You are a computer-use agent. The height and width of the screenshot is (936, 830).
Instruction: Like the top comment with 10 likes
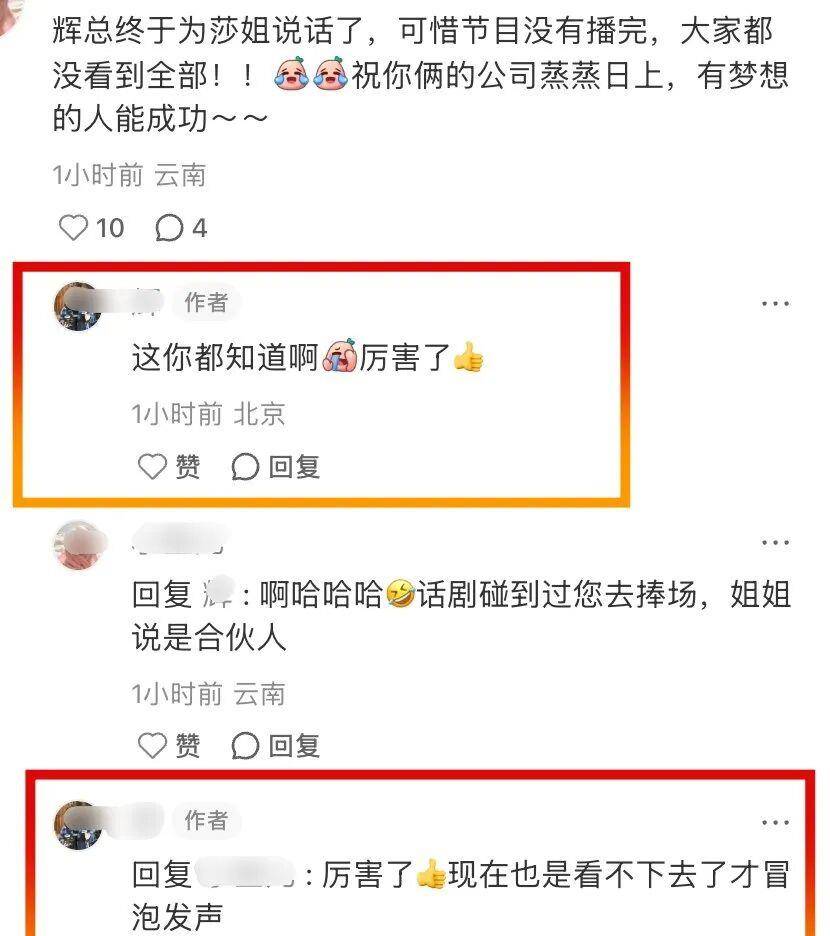74,228
